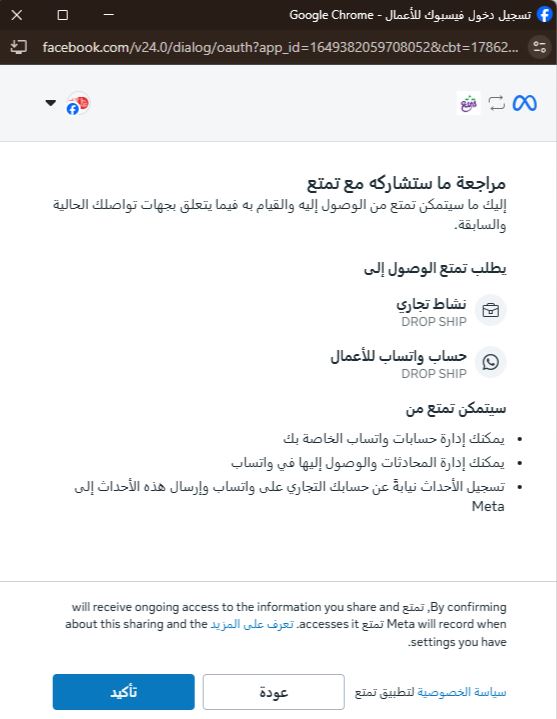557x719 pixels.
Task: Tap the address bar URL
Action: click(x=281, y=47)
